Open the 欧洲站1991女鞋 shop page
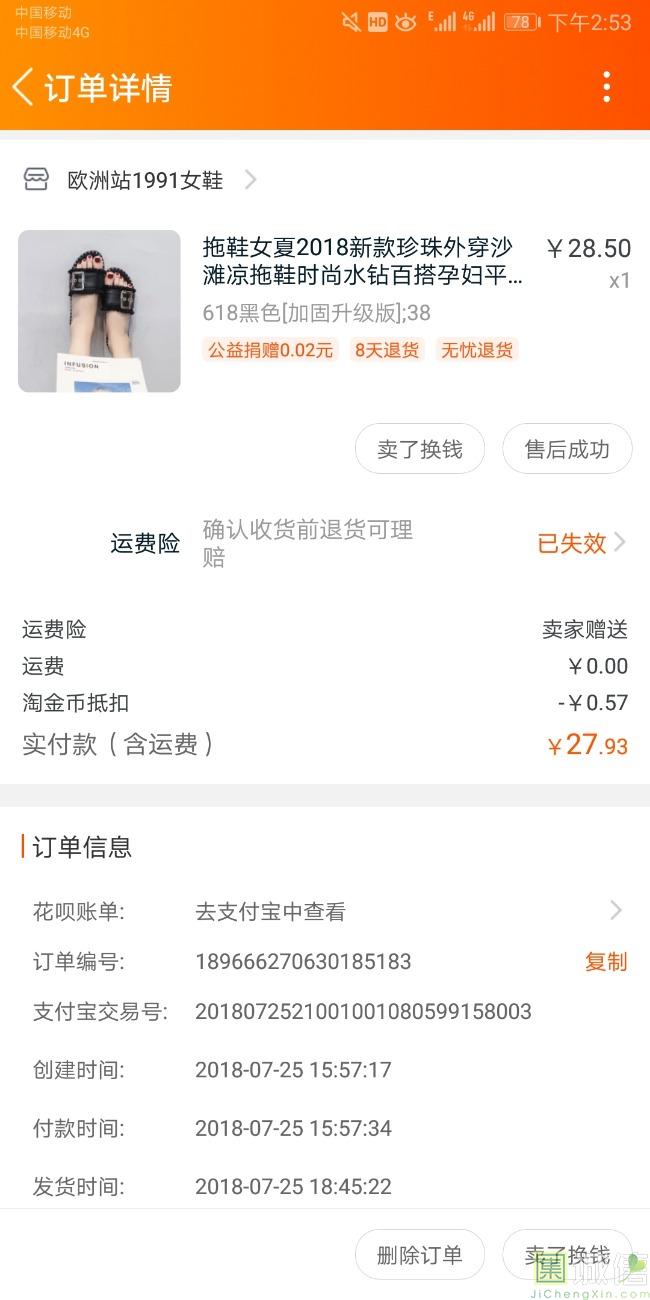 (x=145, y=180)
